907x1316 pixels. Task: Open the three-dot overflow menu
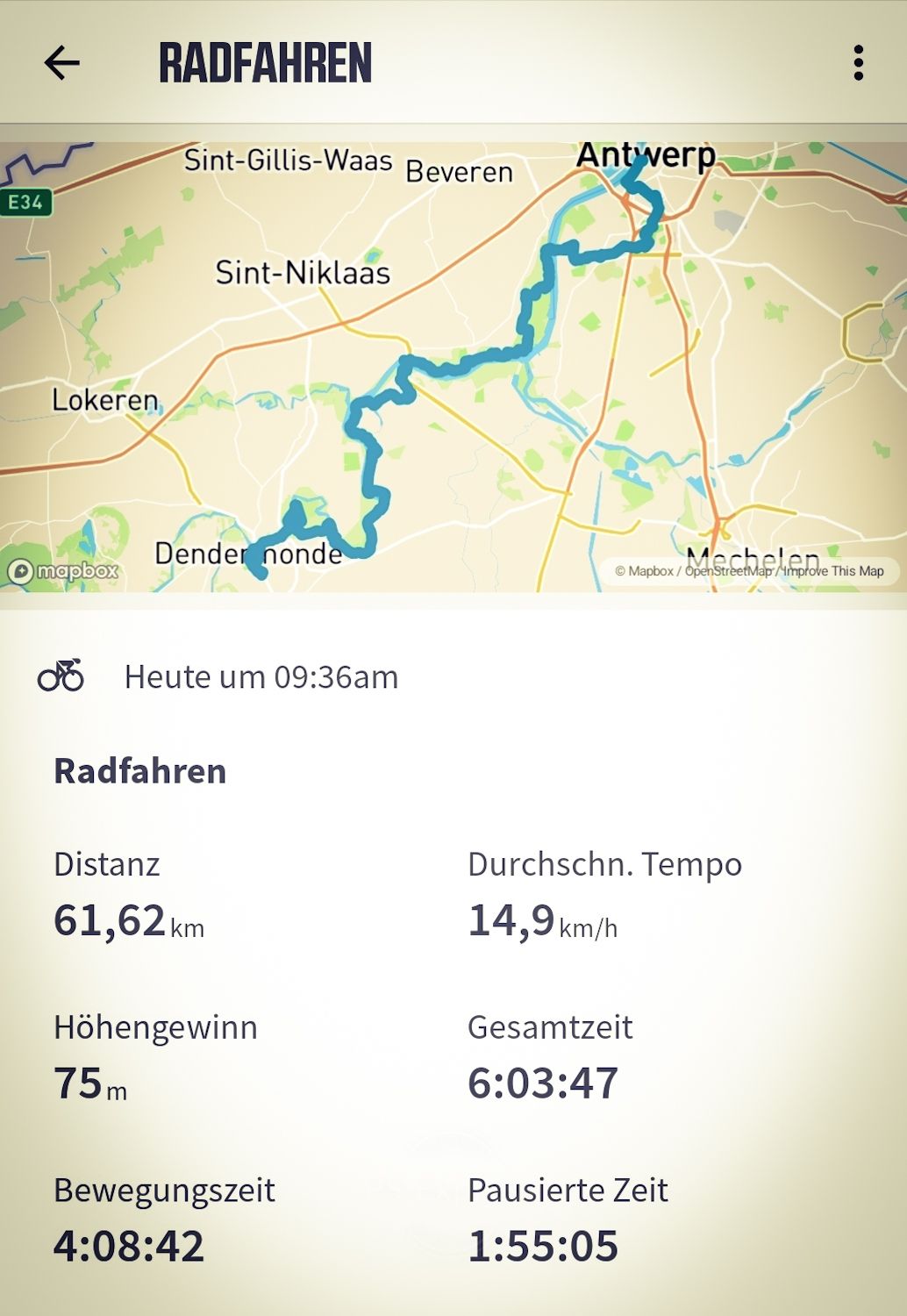858,63
